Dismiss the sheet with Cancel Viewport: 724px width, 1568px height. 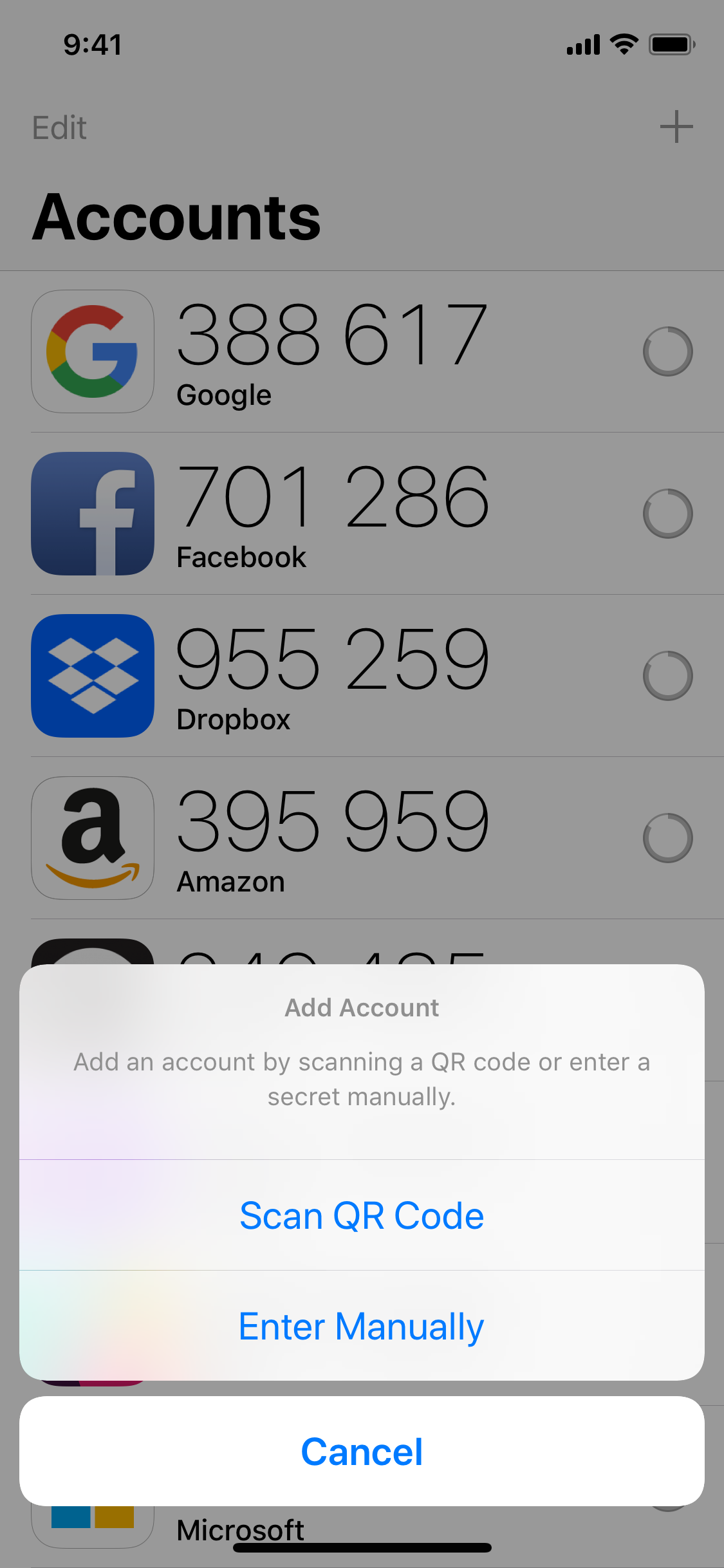(x=362, y=1451)
